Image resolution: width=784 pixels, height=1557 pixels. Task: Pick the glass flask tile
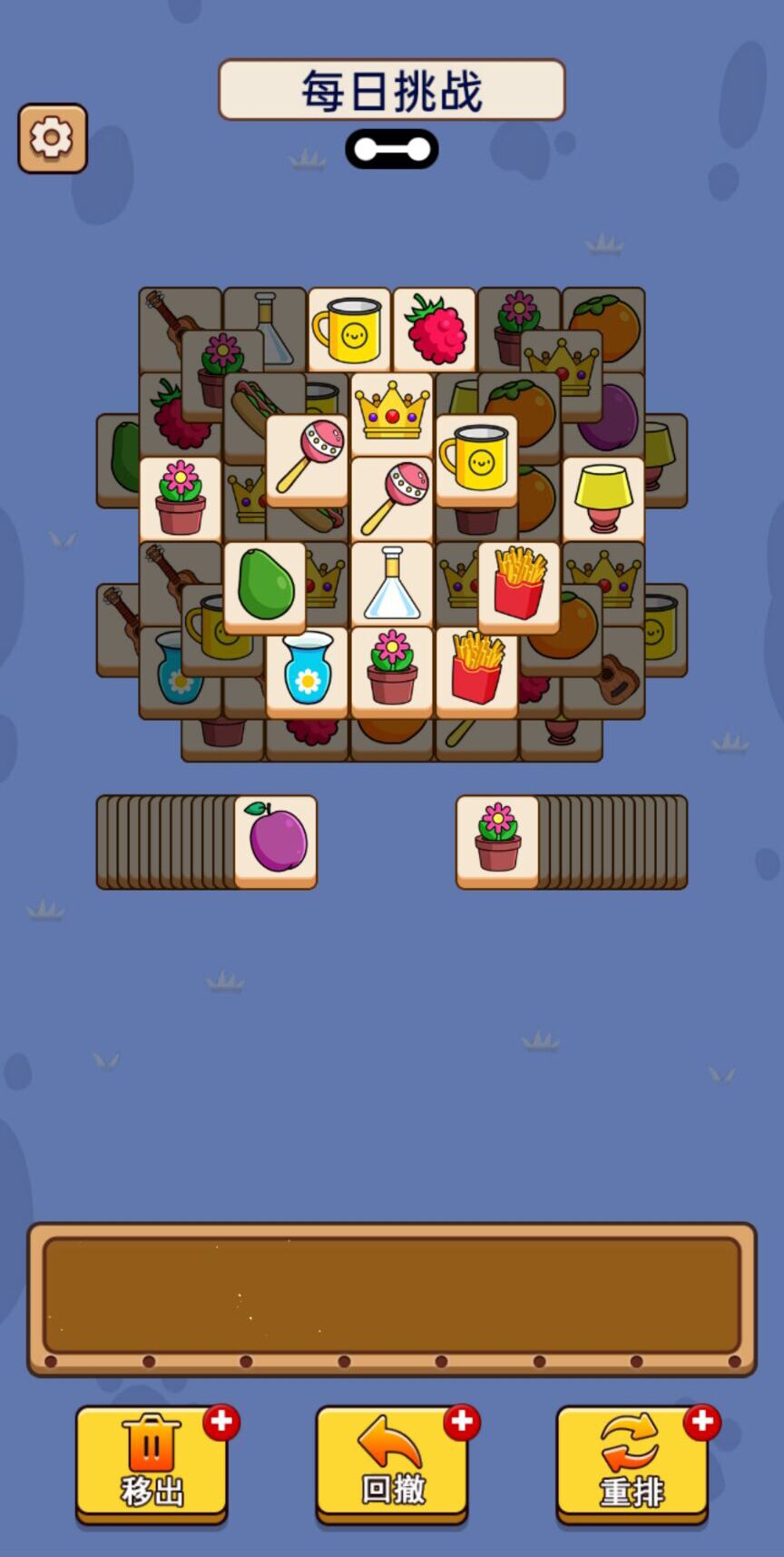click(x=392, y=584)
